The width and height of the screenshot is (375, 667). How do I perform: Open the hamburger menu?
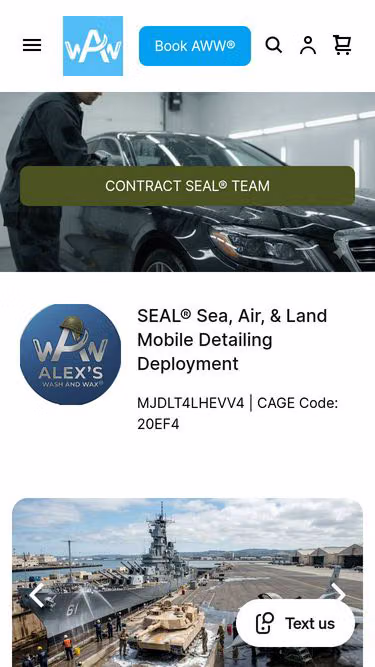(32, 45)
